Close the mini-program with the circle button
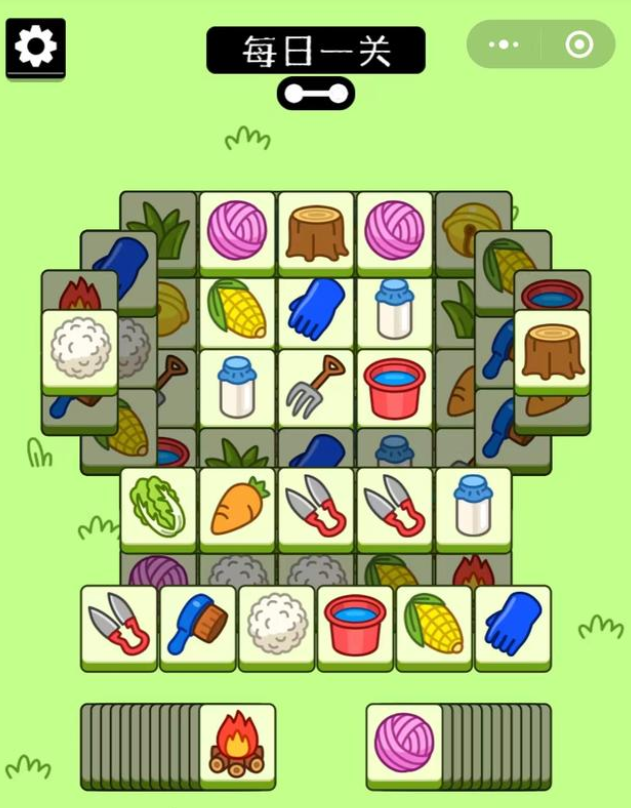 (x=579, y=45)
